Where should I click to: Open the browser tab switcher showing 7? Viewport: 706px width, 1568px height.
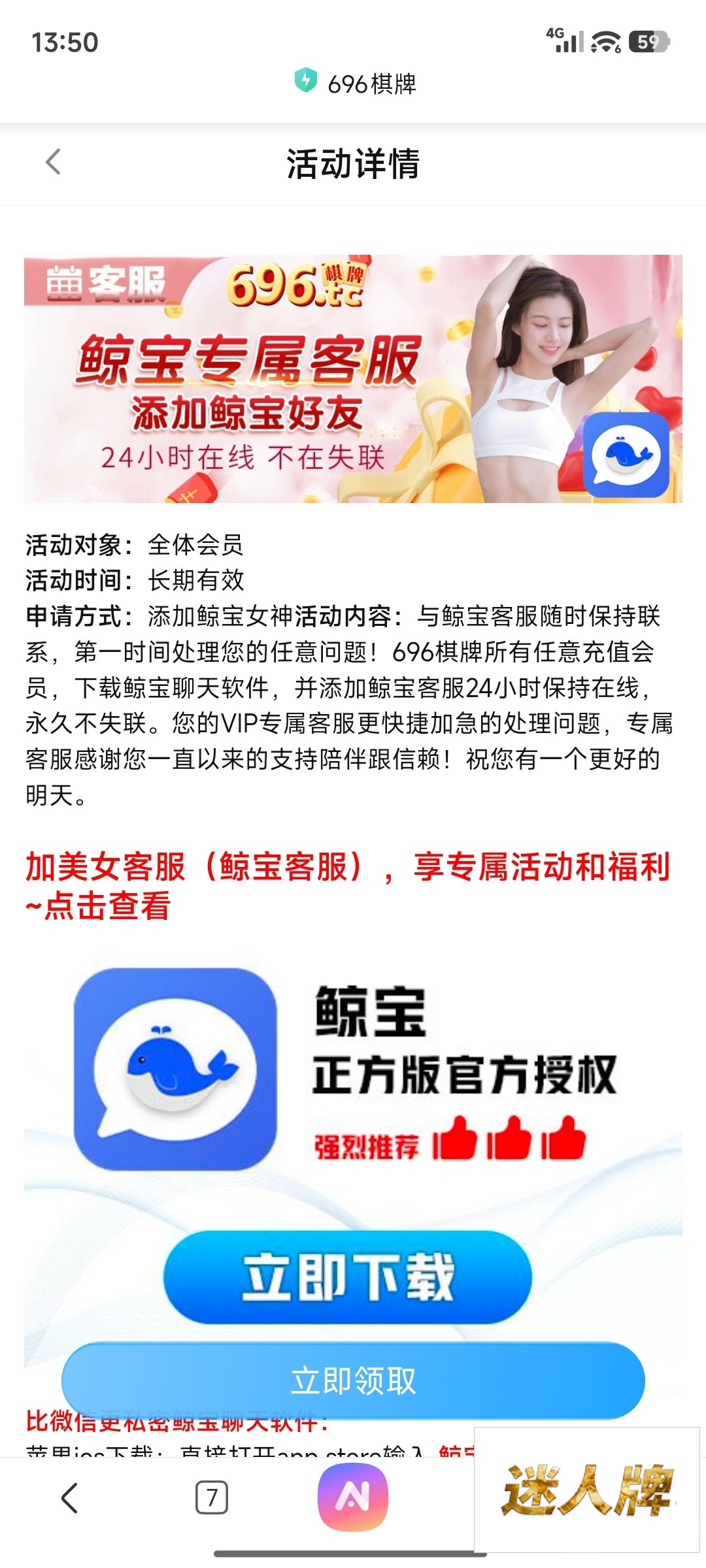point(212,1497)
